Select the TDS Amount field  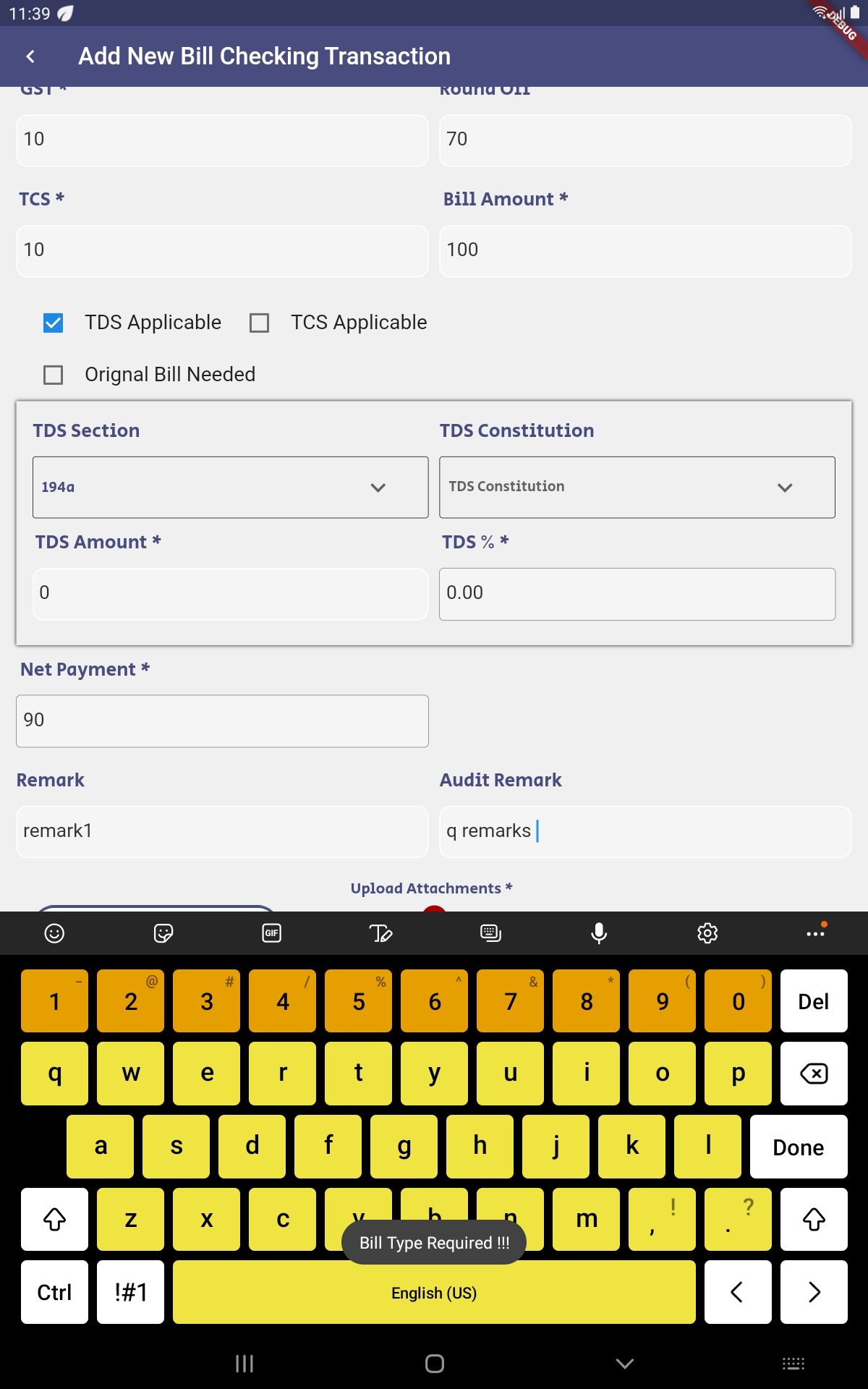tap(230, 594)
